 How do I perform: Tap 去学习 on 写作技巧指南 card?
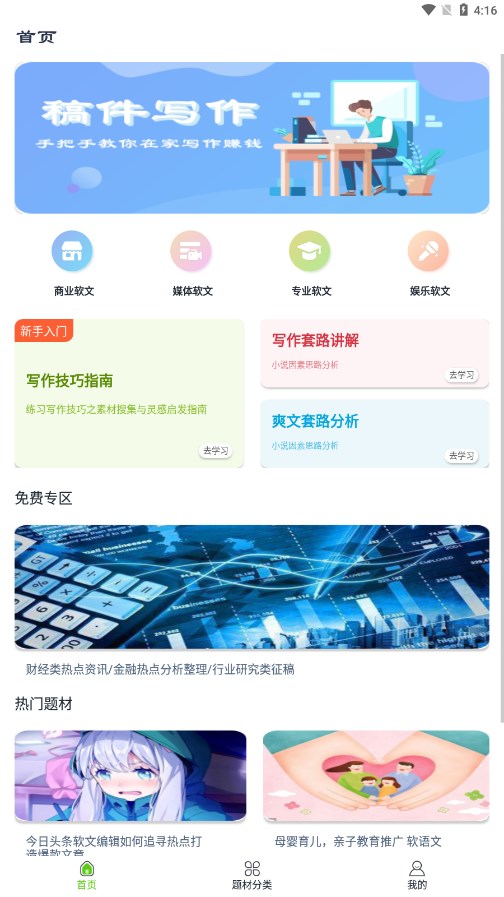[216, 451]
